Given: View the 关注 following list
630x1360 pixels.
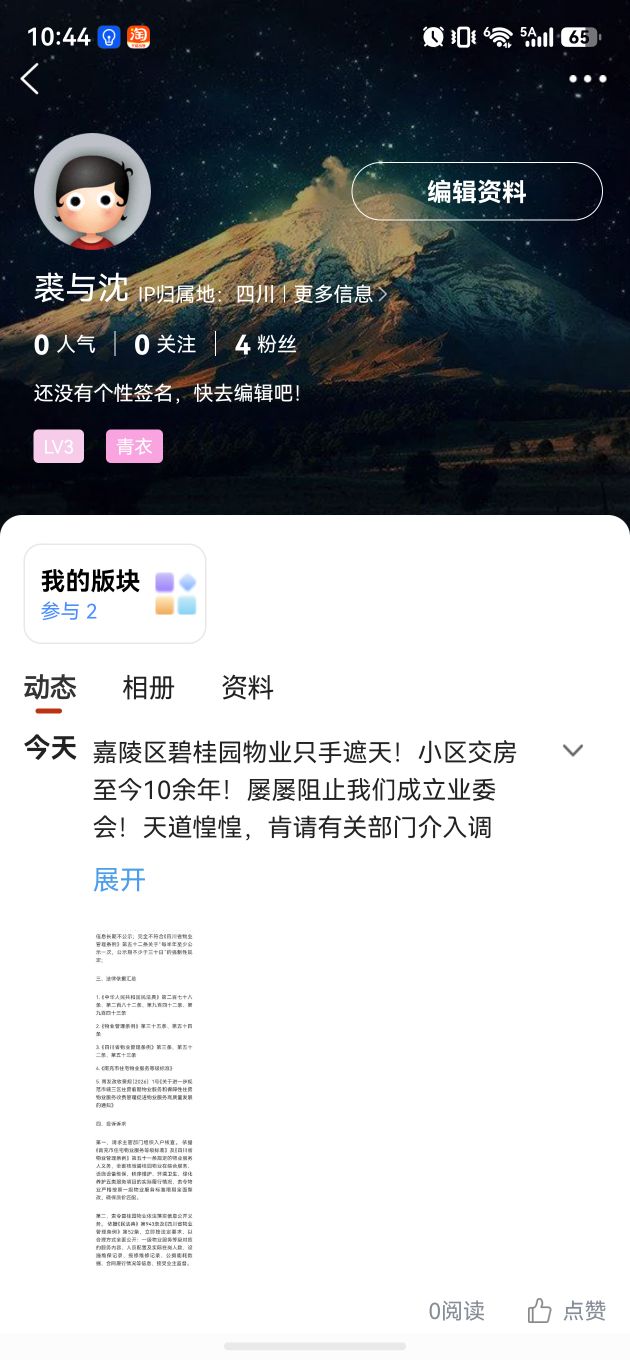Looking at the screenshot, I should [x=165, y=345].
